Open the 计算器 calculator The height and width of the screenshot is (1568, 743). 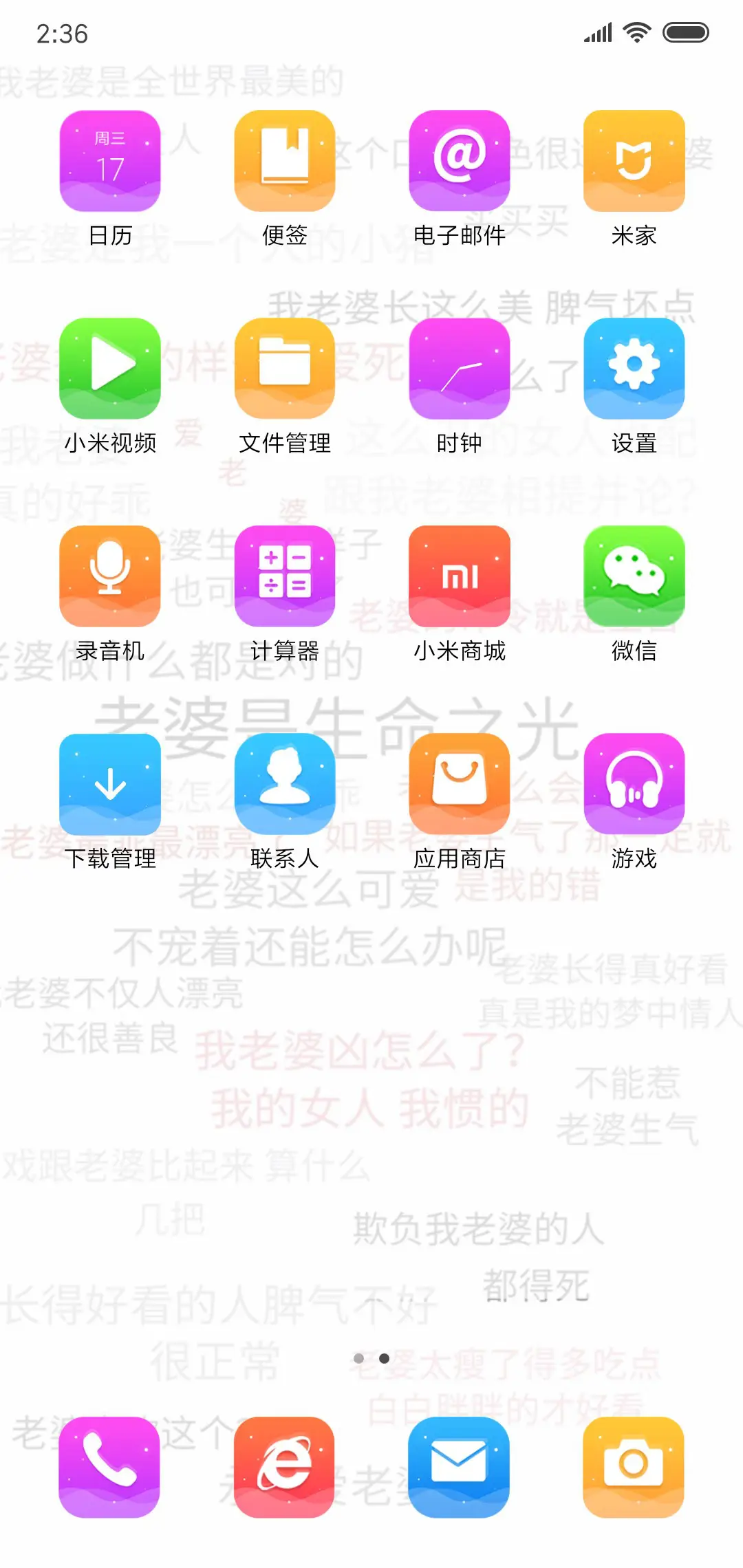point(285,576)
